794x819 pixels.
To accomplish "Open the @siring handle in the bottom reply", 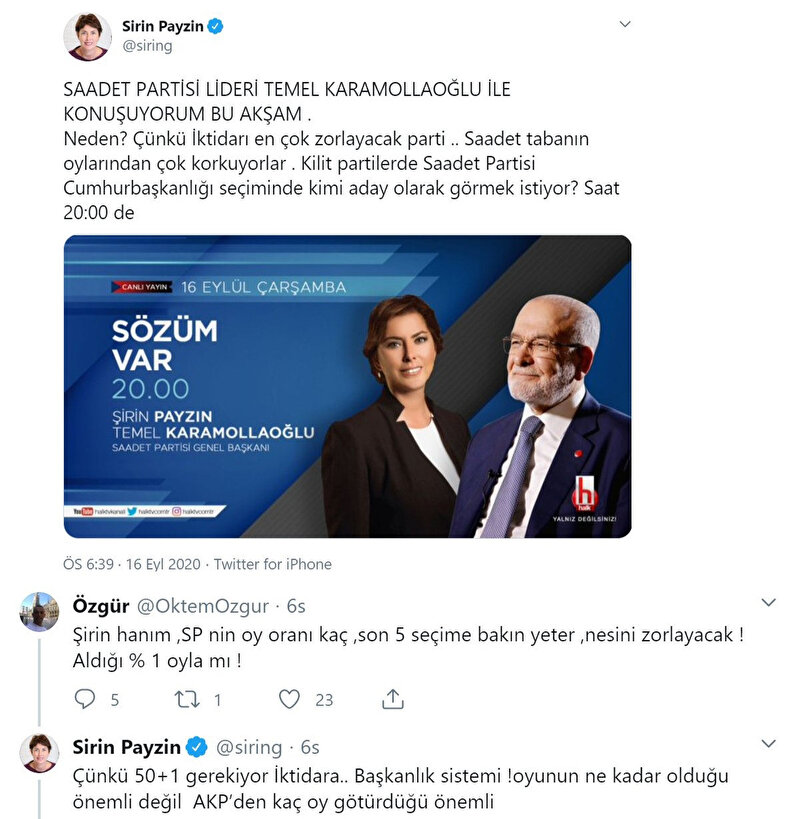I will [249, 747].
